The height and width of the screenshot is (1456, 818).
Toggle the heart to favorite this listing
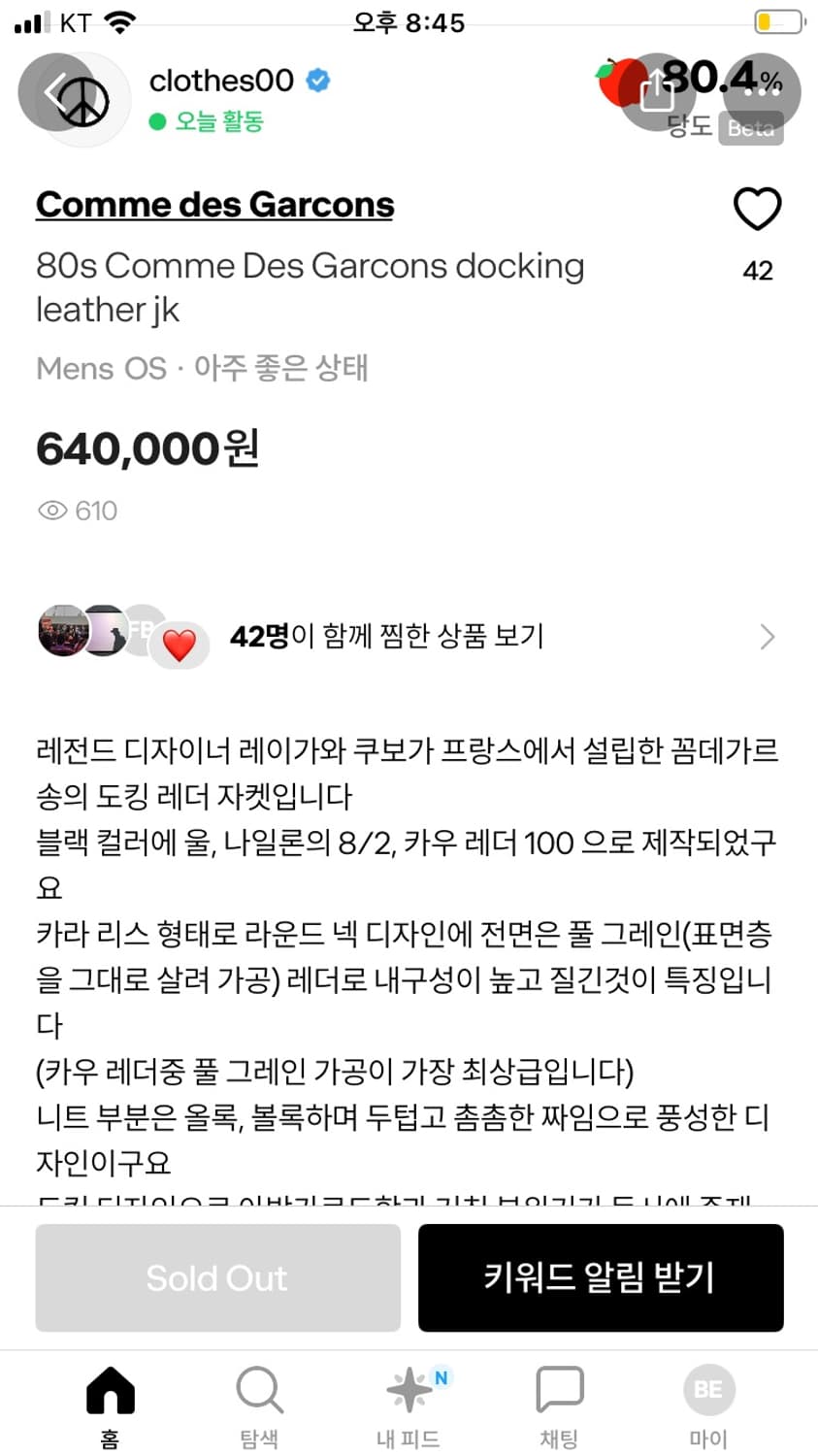[x=758, y=207]
